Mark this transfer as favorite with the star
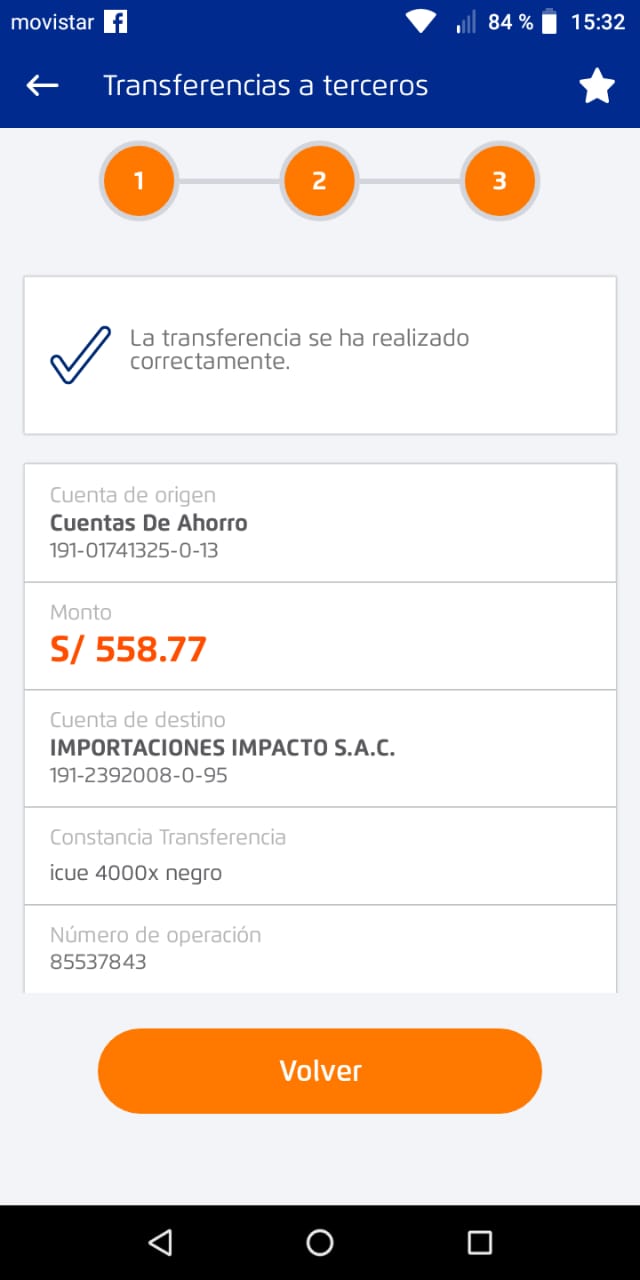640x1280 pixels. coord(597,87)
